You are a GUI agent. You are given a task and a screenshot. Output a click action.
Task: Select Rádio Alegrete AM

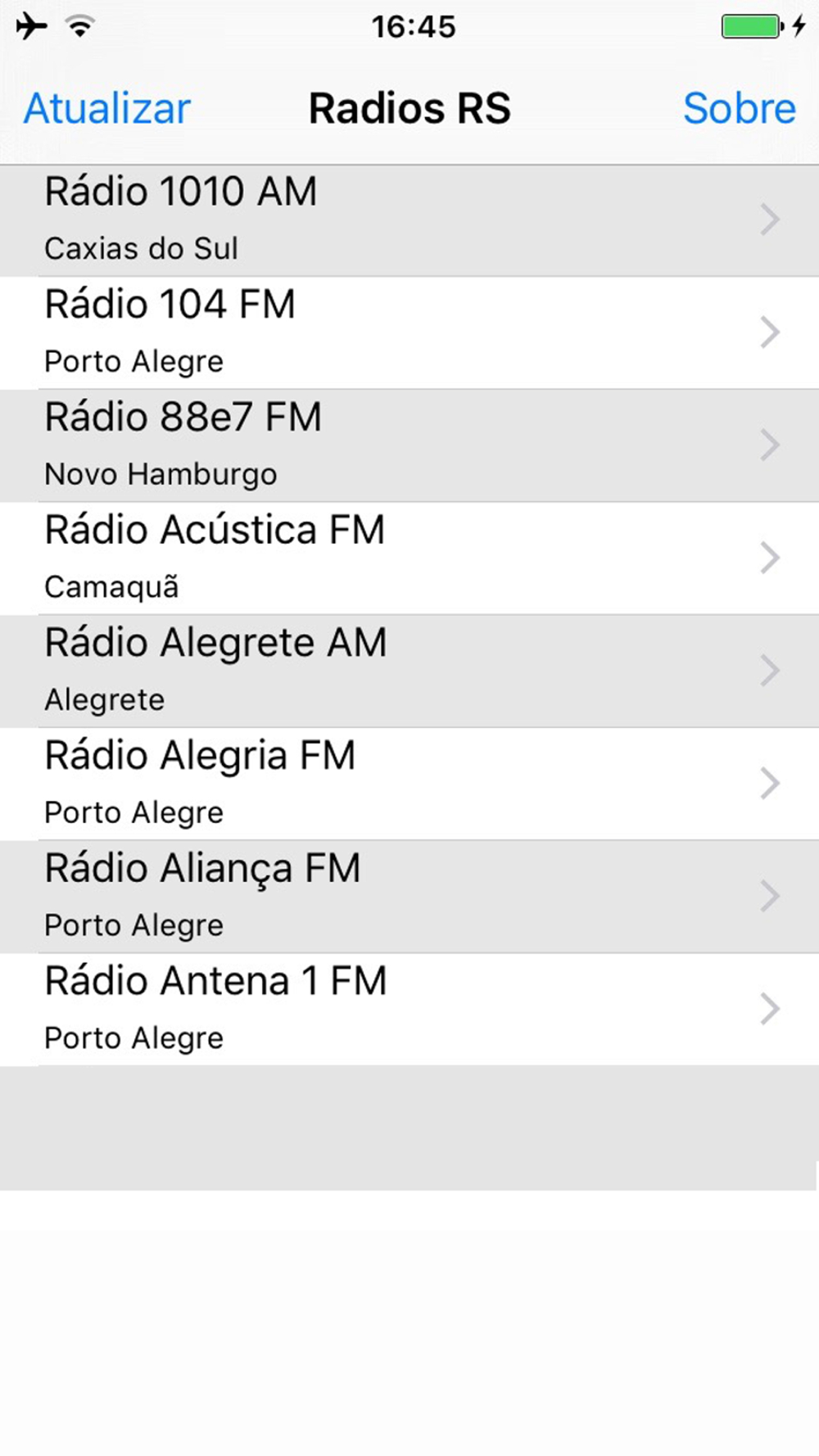[409, 671]
